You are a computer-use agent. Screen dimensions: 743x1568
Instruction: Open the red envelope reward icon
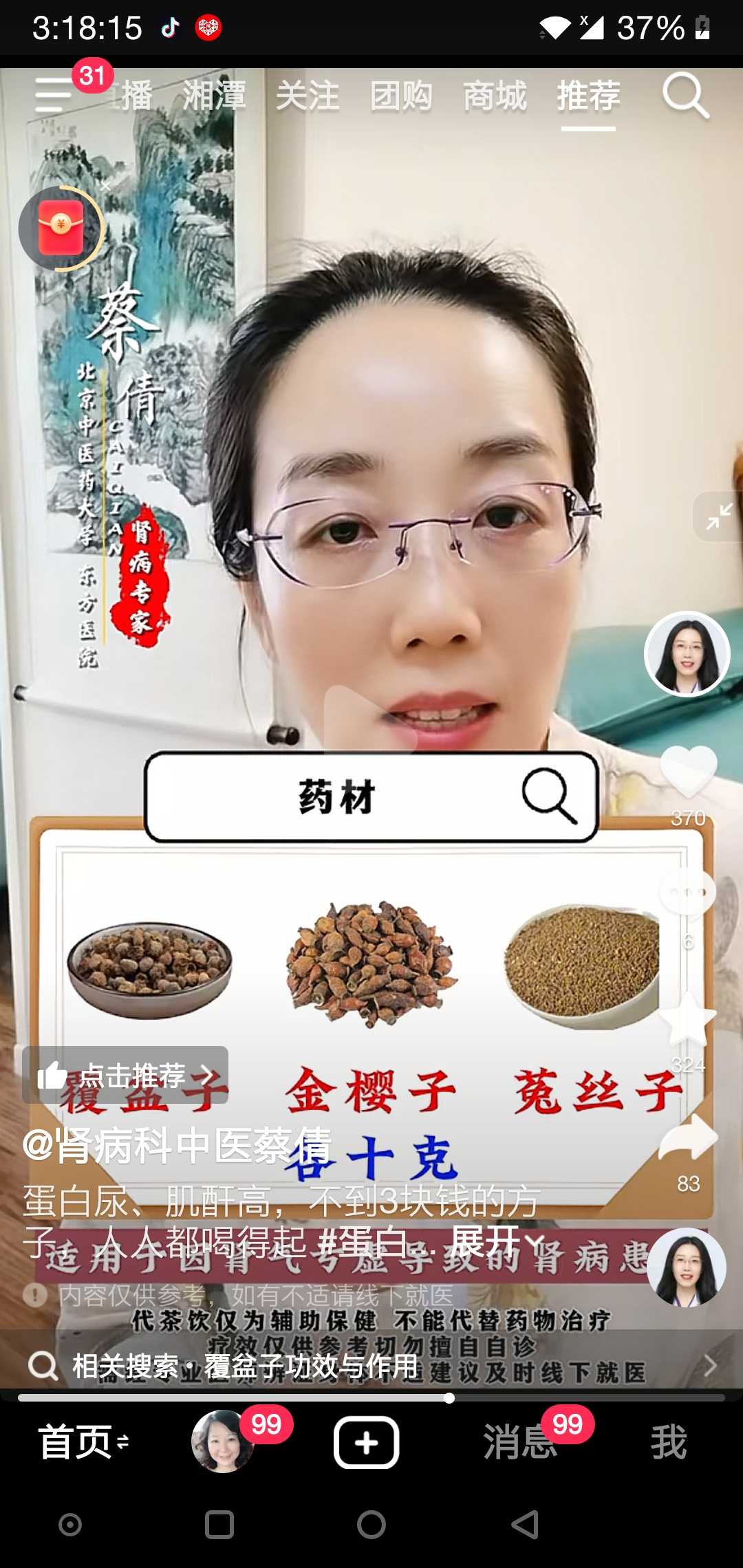(61, 228)
